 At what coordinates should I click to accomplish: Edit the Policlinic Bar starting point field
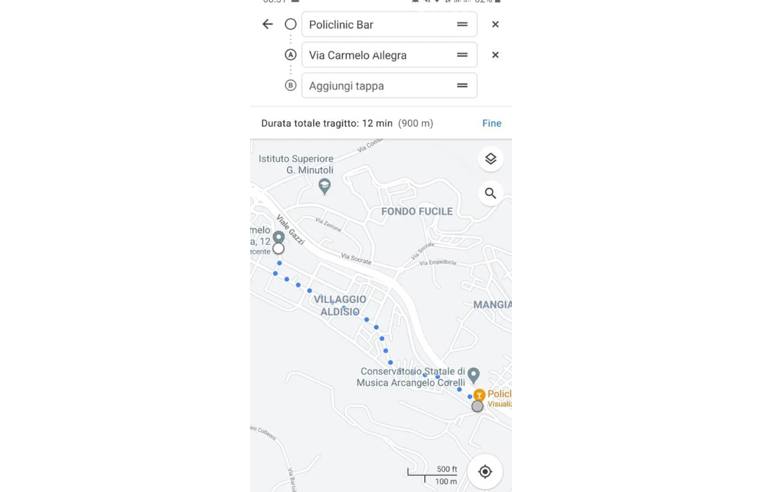375,24
